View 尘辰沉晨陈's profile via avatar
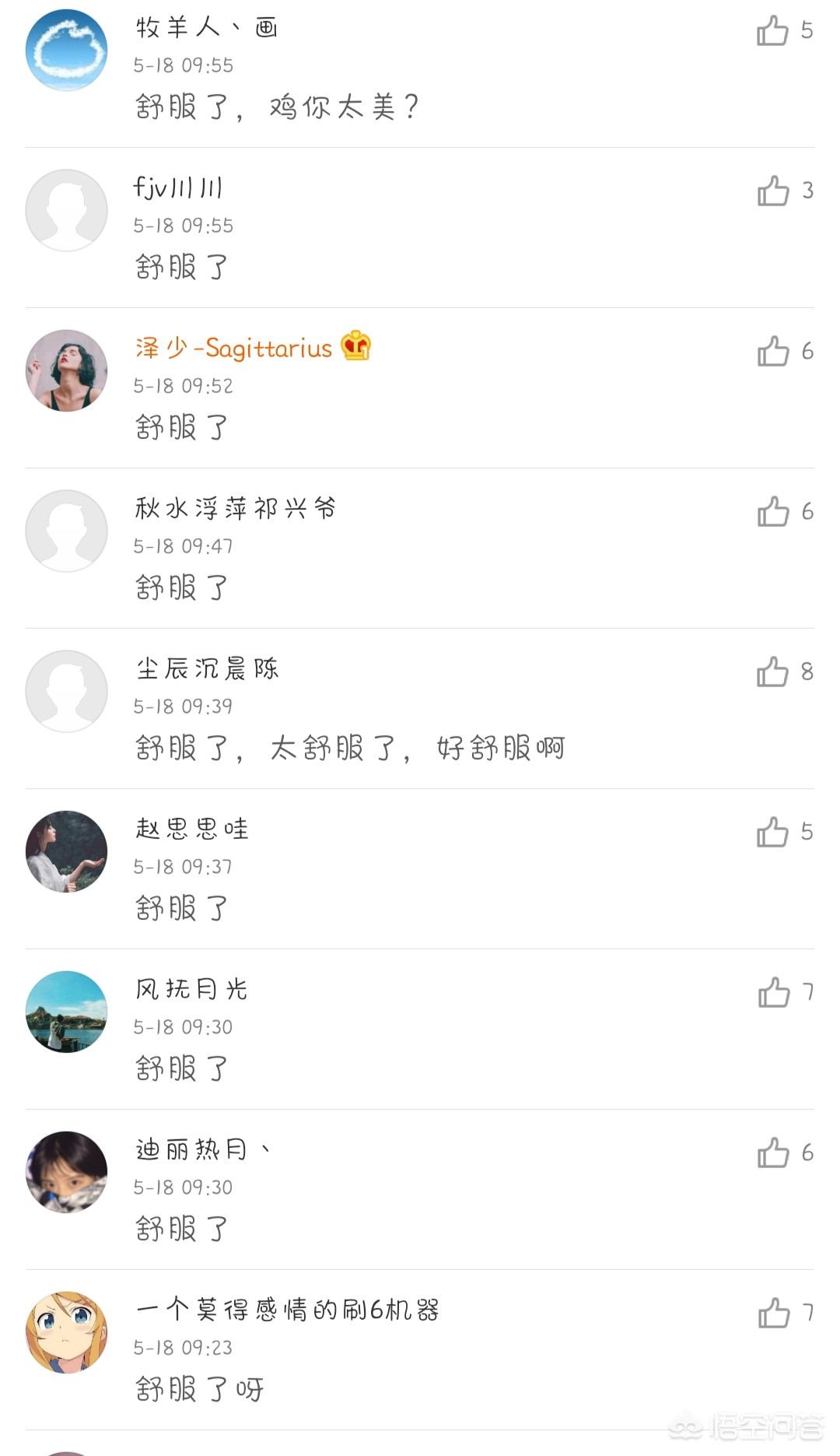The width and height of the screenshot is (840, 1456). [67, 691]
